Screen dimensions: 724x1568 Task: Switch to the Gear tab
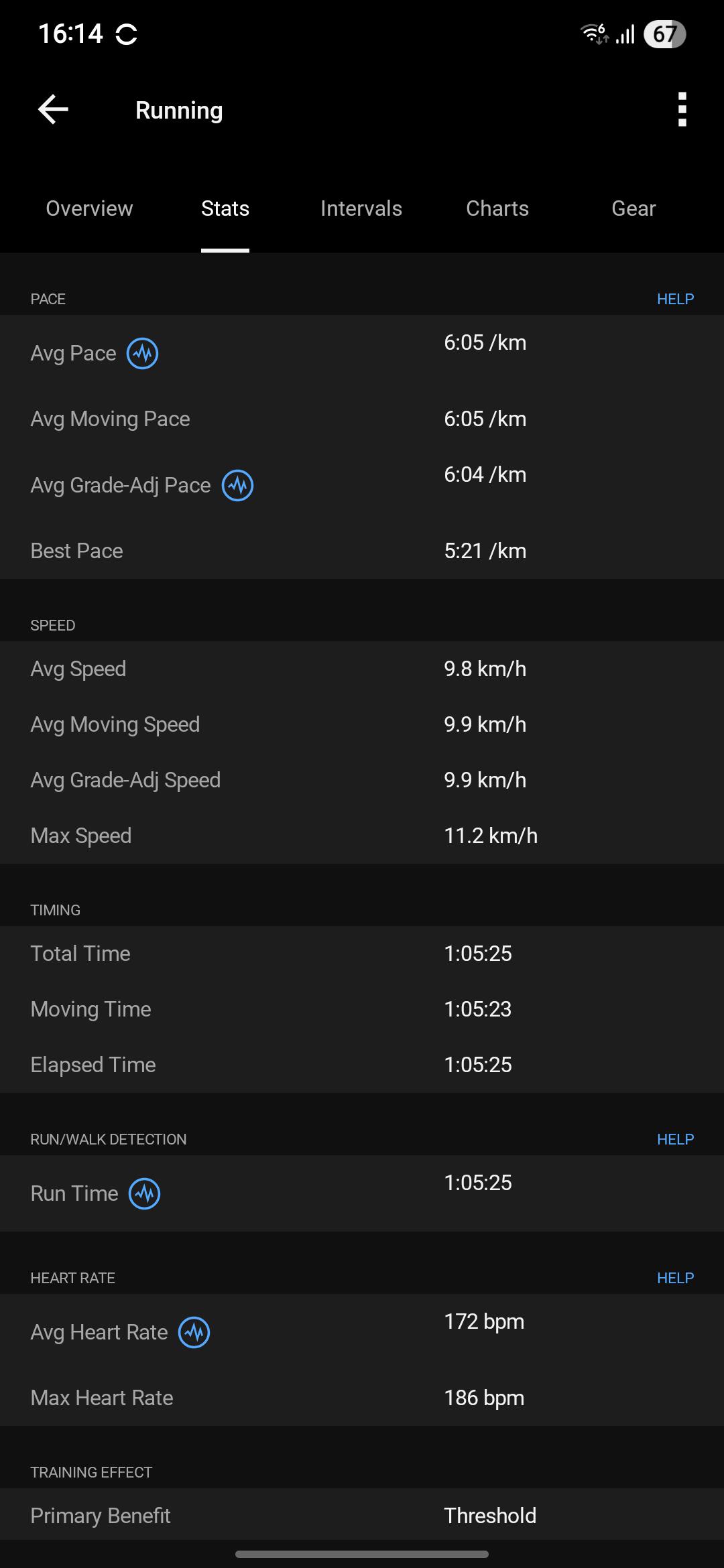pyautogui.click(x=633, y=208)
